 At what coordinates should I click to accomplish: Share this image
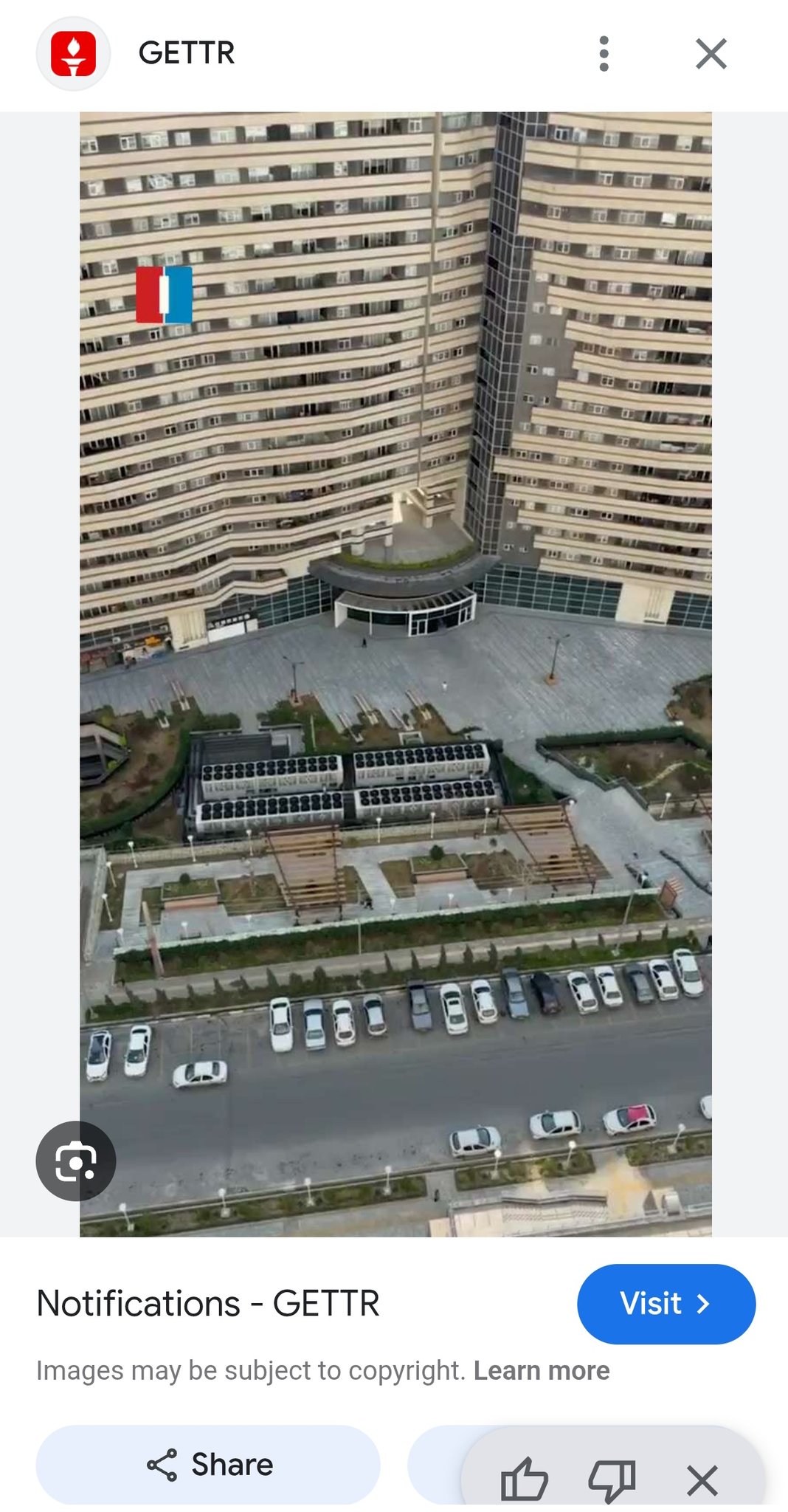pos(208,1465)
